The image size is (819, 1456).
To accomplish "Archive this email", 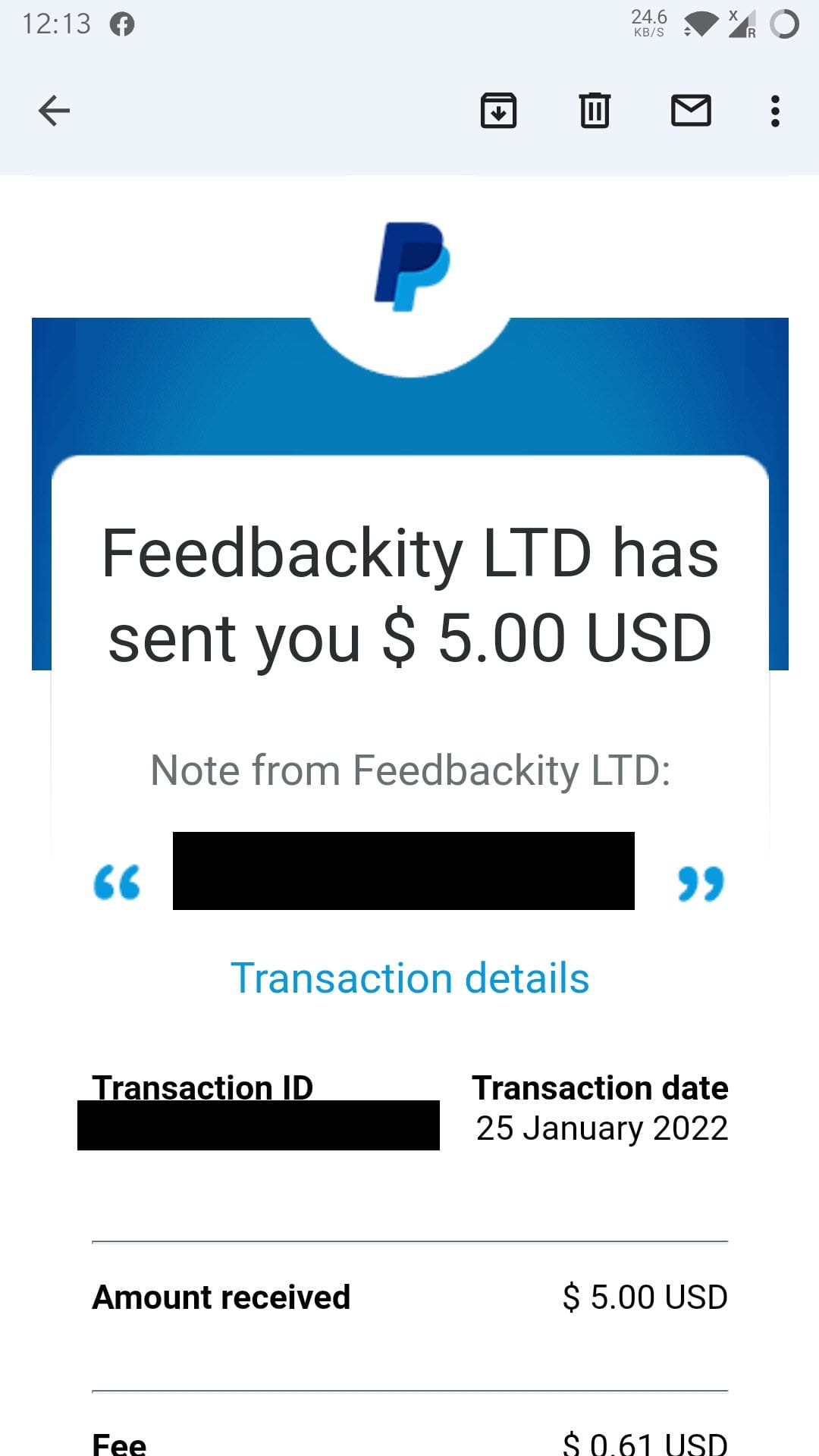I will point(498,111).
